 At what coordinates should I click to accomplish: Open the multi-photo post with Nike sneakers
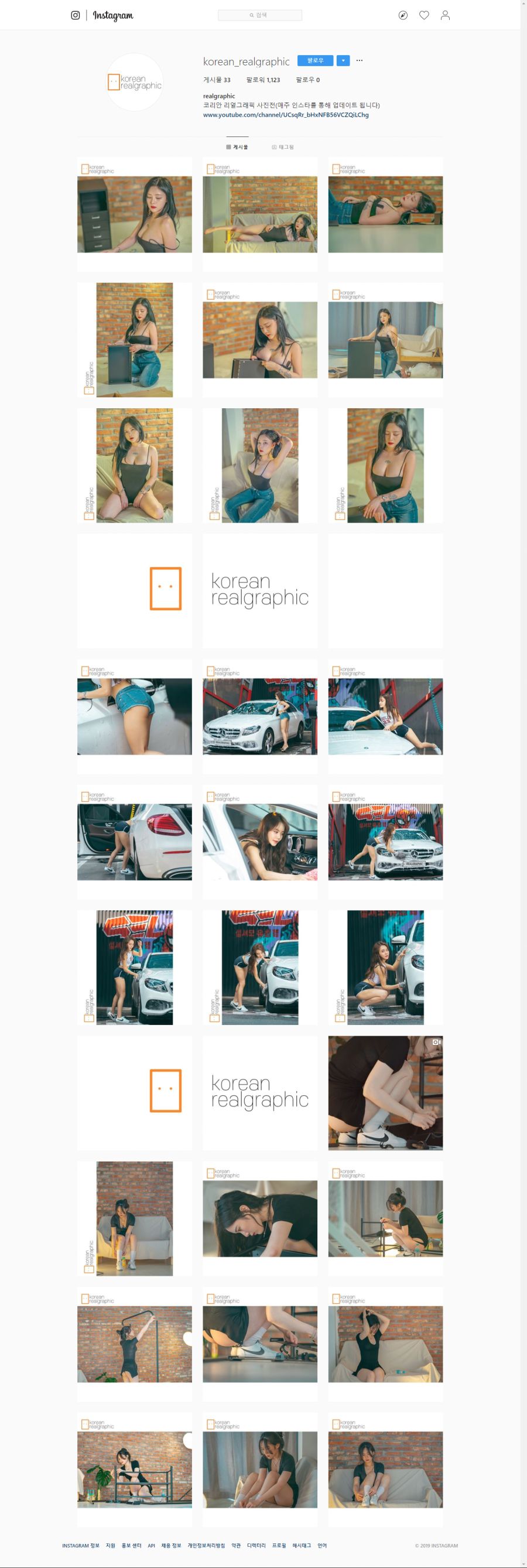[x=385, y=1092]
